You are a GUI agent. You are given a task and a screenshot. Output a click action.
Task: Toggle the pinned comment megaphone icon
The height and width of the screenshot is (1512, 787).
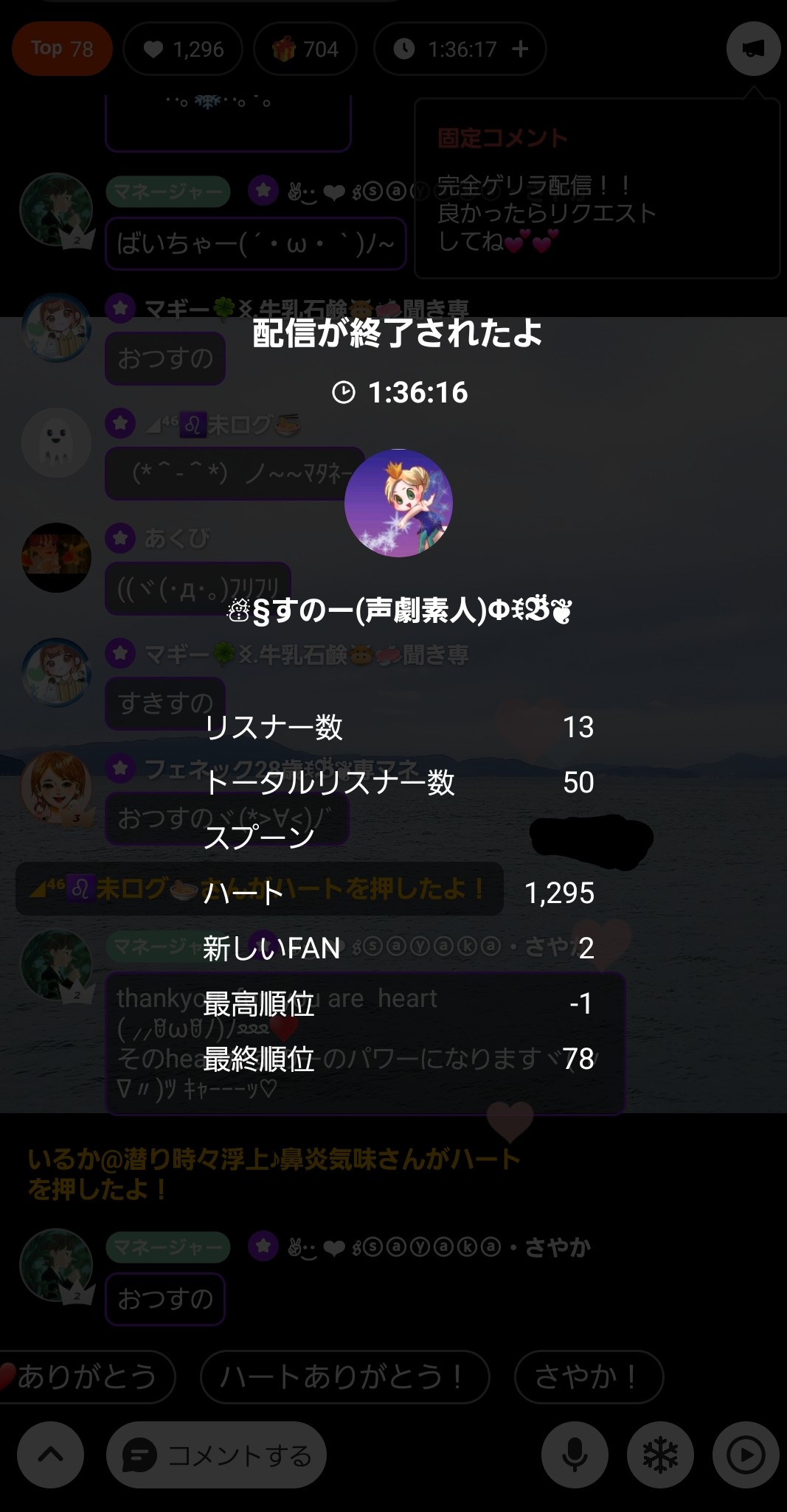click(x=752, y=49)
